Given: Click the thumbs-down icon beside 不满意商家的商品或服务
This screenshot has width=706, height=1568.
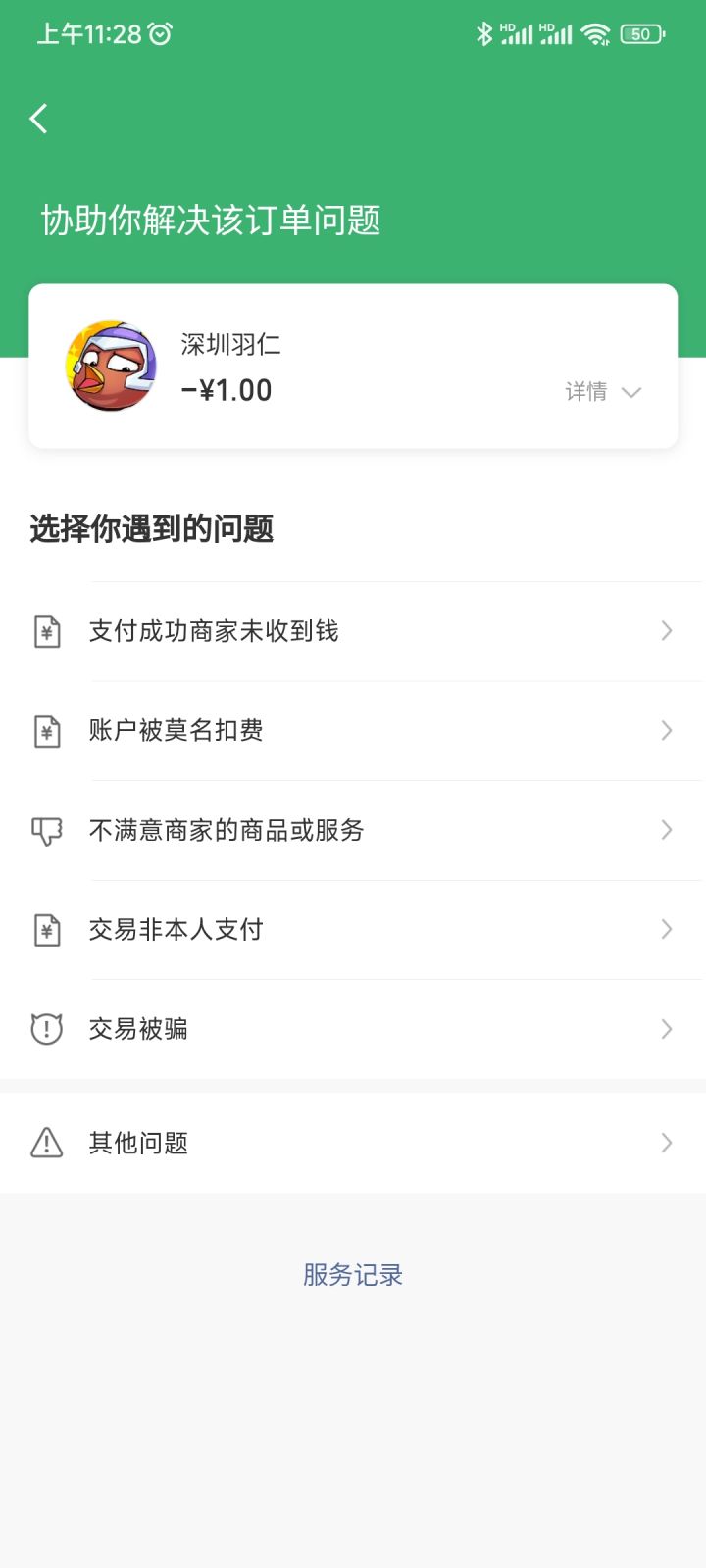Looking at the screenshot, I should click(x=46, y=830).
